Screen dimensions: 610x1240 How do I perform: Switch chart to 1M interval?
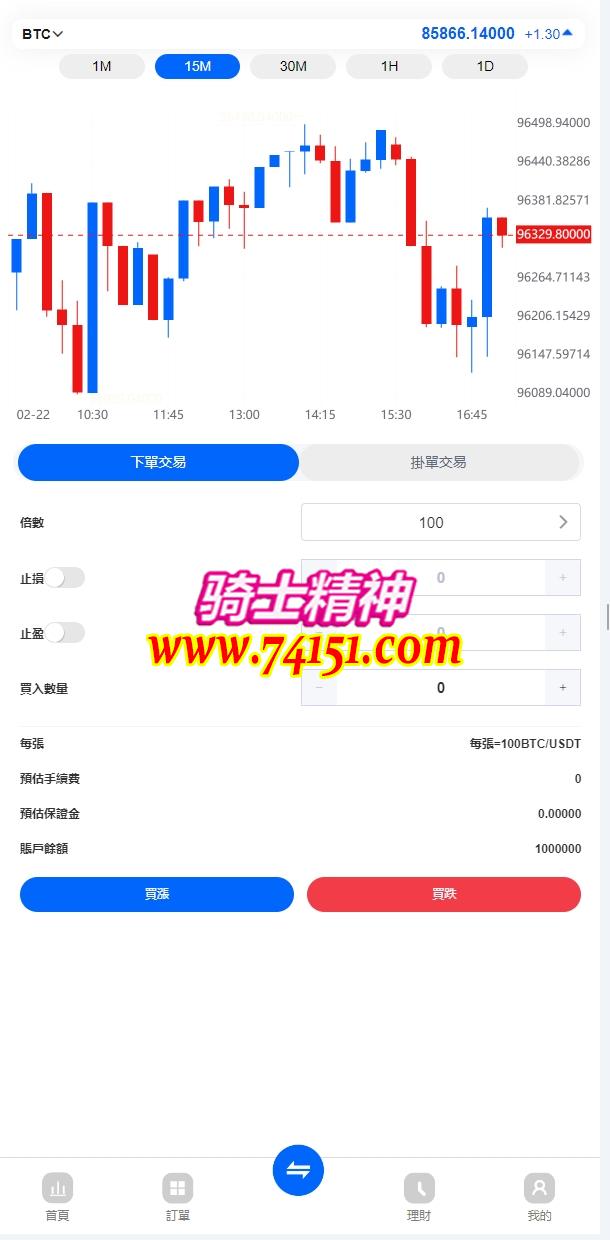pyautogui.click(x=102, y=66)
